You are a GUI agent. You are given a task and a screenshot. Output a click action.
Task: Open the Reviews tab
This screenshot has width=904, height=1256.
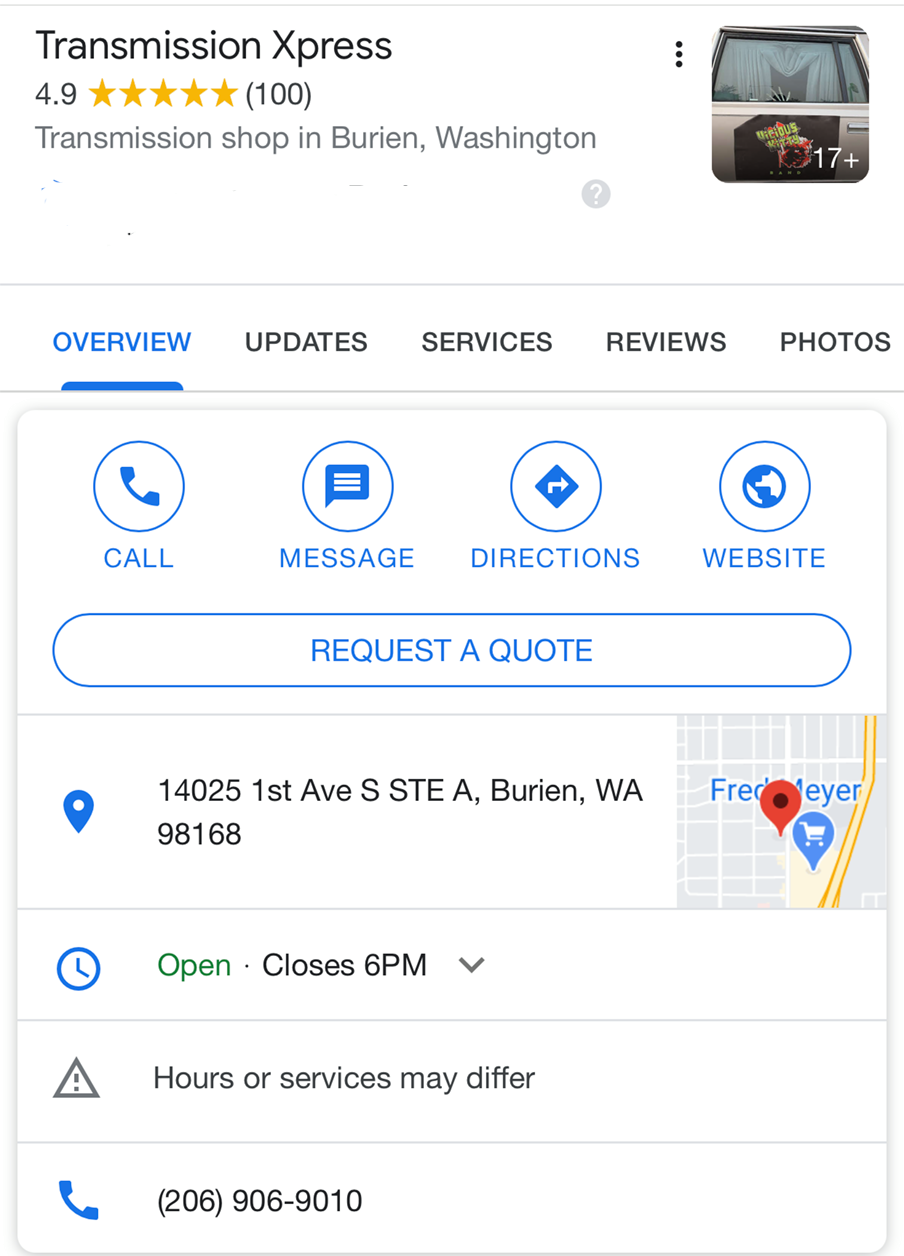point(666,342)
